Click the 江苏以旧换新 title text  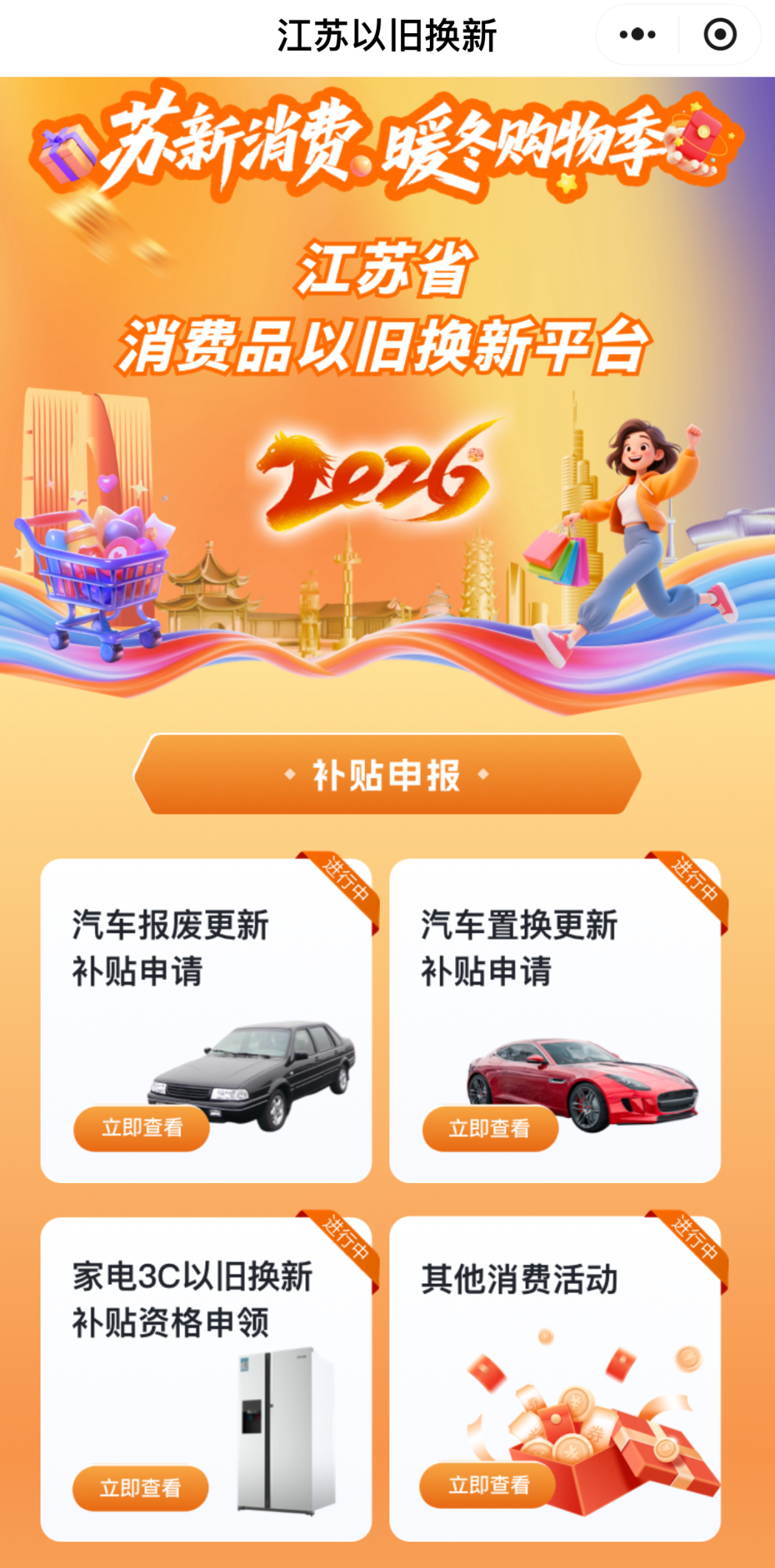(x=387, y=33)
